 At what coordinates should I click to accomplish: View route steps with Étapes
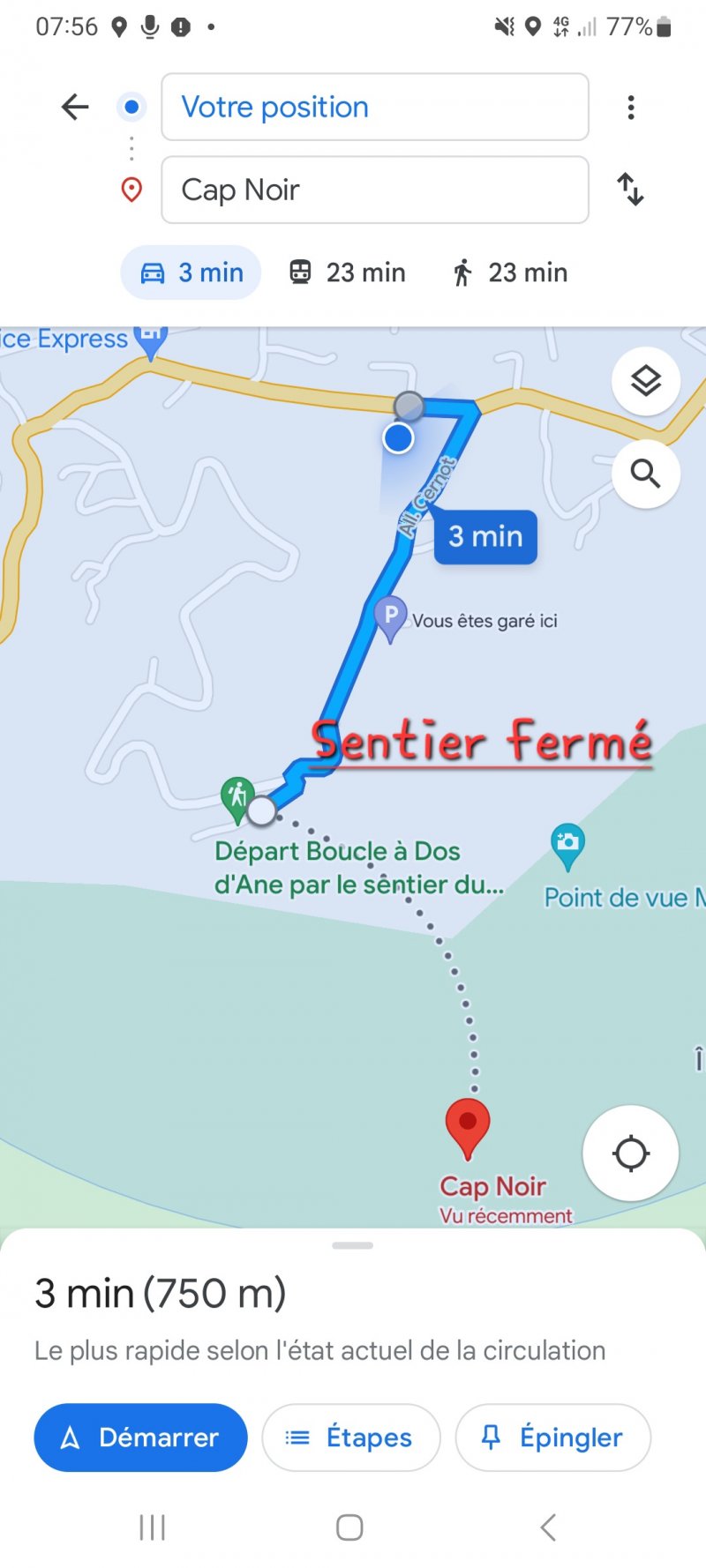point(350,1437)
